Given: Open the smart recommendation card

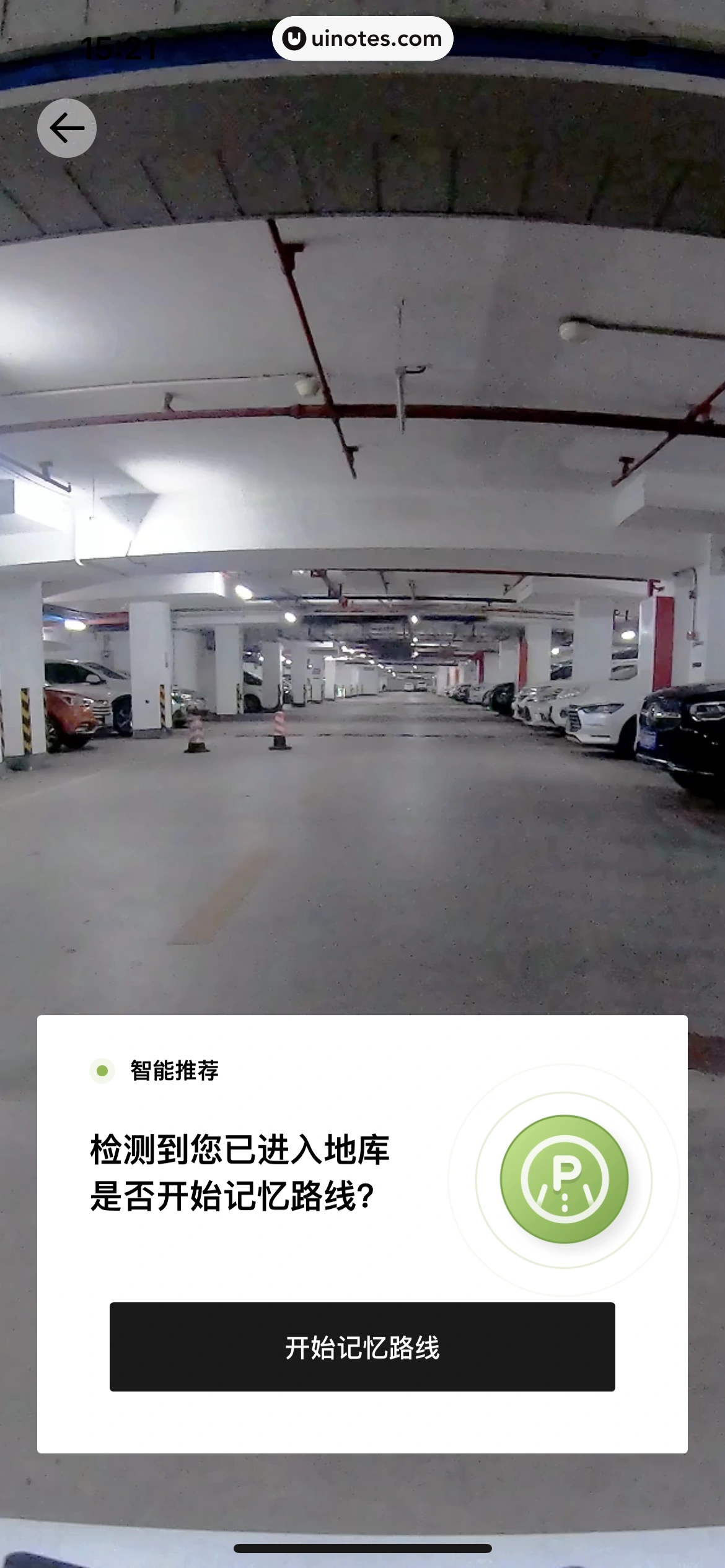Looking at the screenshot, I should [362, 1232].
